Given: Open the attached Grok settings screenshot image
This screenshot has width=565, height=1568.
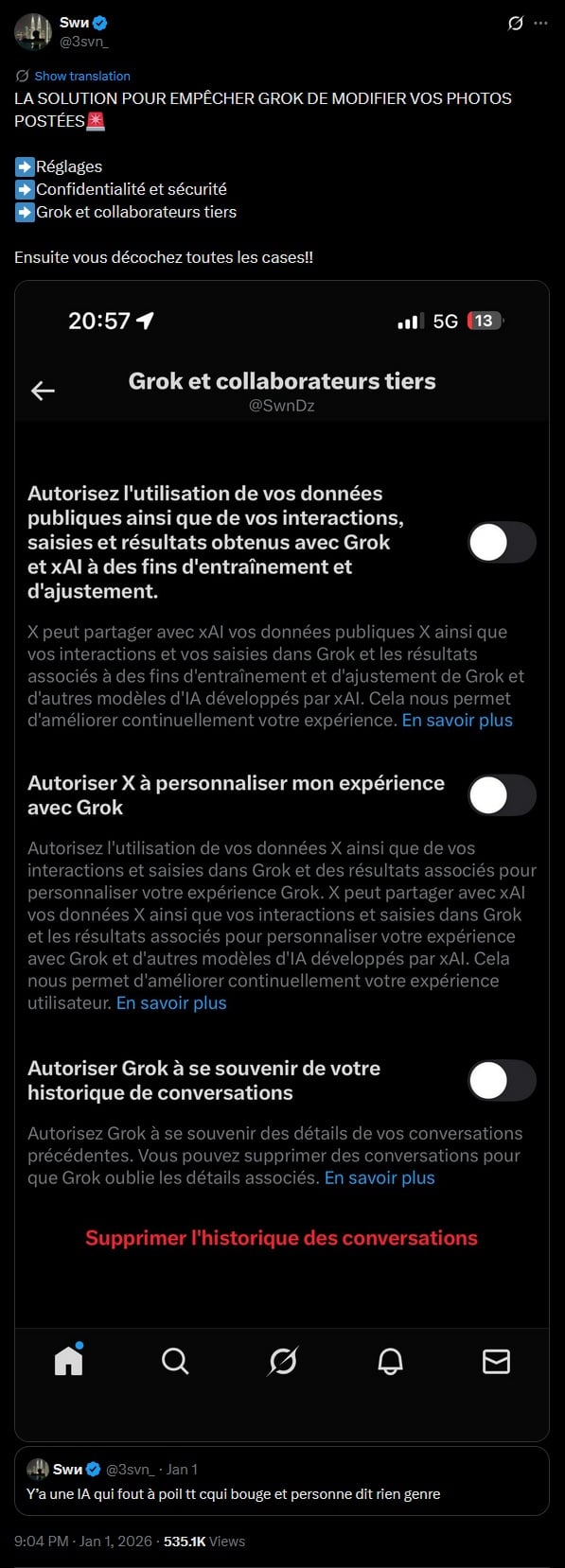Looking at the screenshot, I should point(282,861).
